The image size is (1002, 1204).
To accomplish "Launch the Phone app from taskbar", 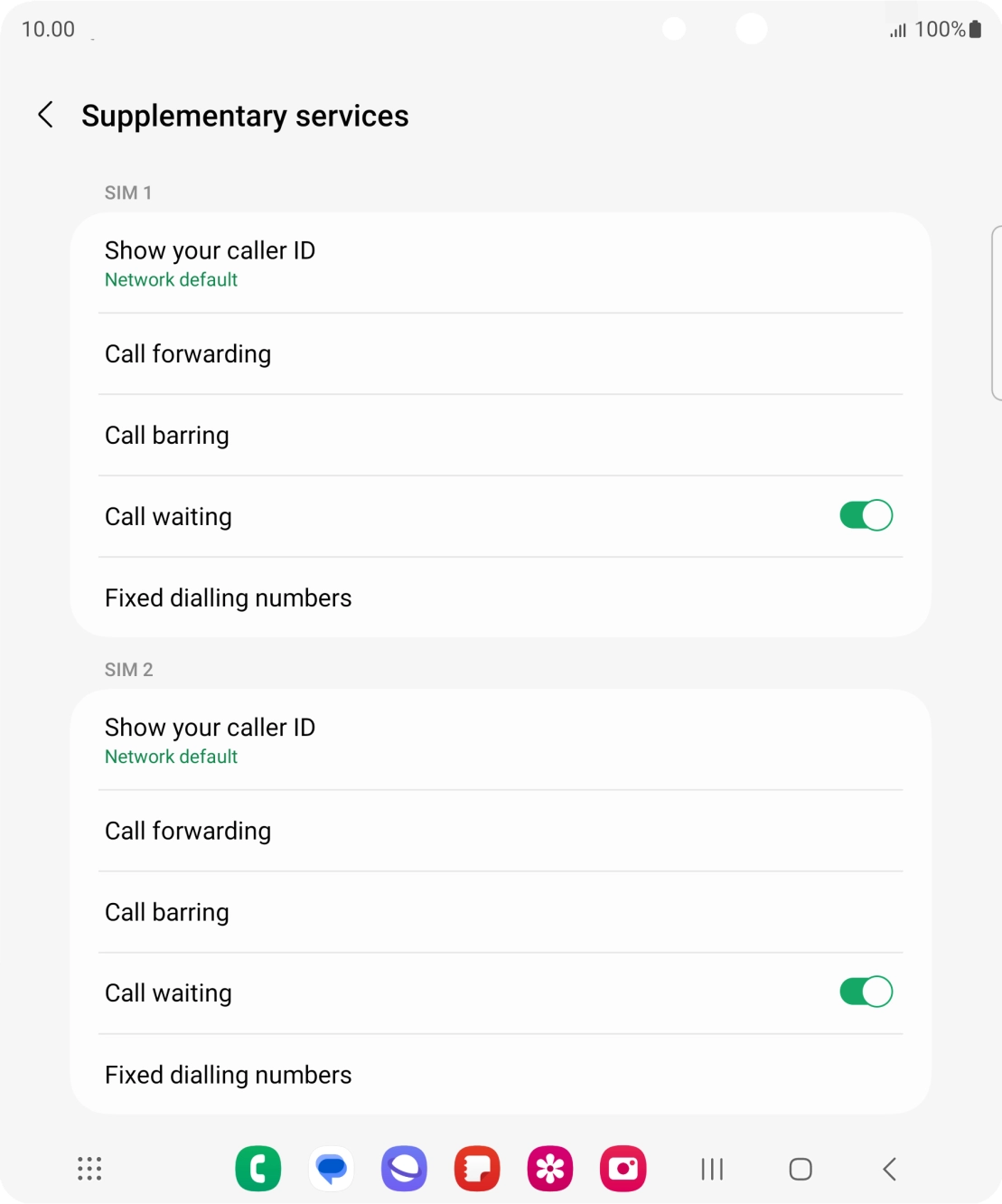I will pyautogui.click(x=258, y=1169).
